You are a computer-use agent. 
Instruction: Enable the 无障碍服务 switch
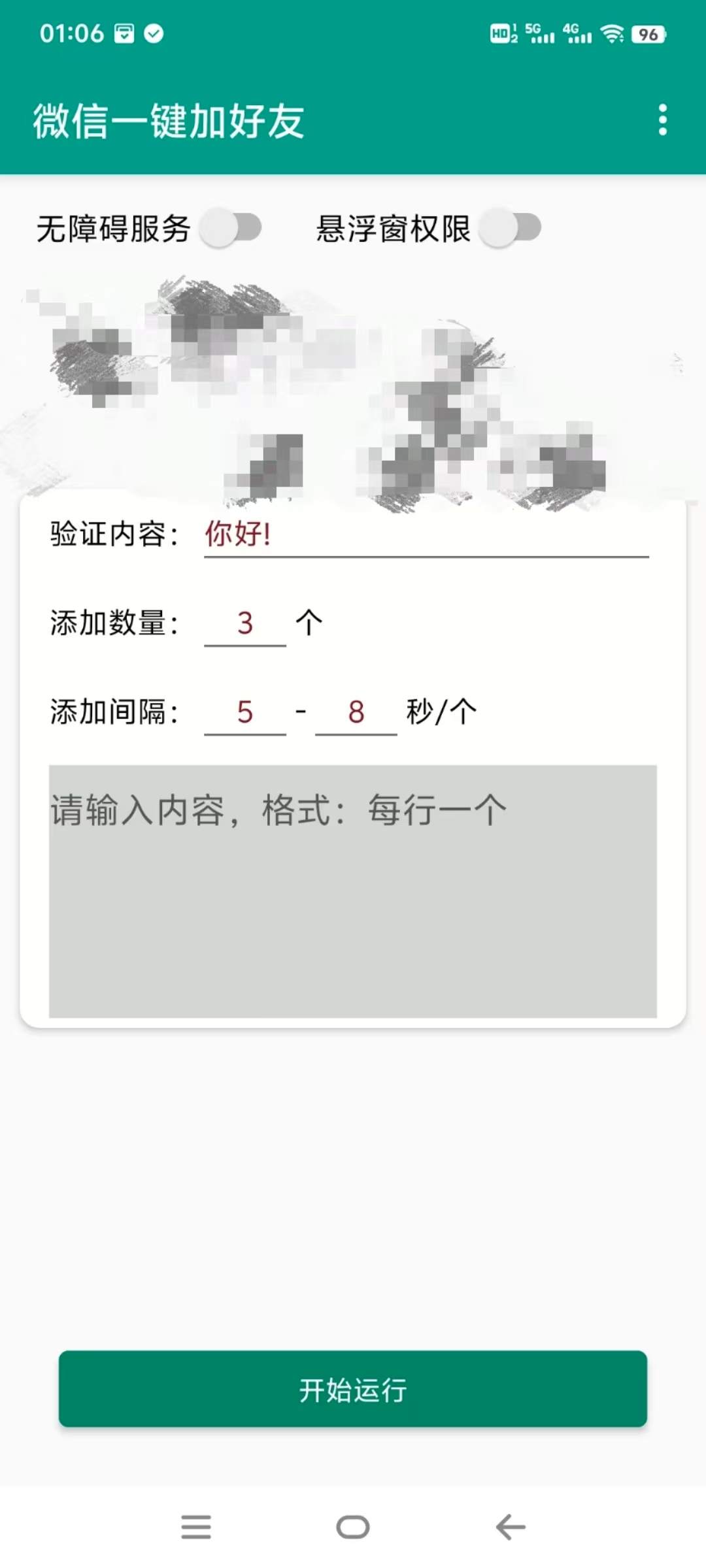click(231, 228)
